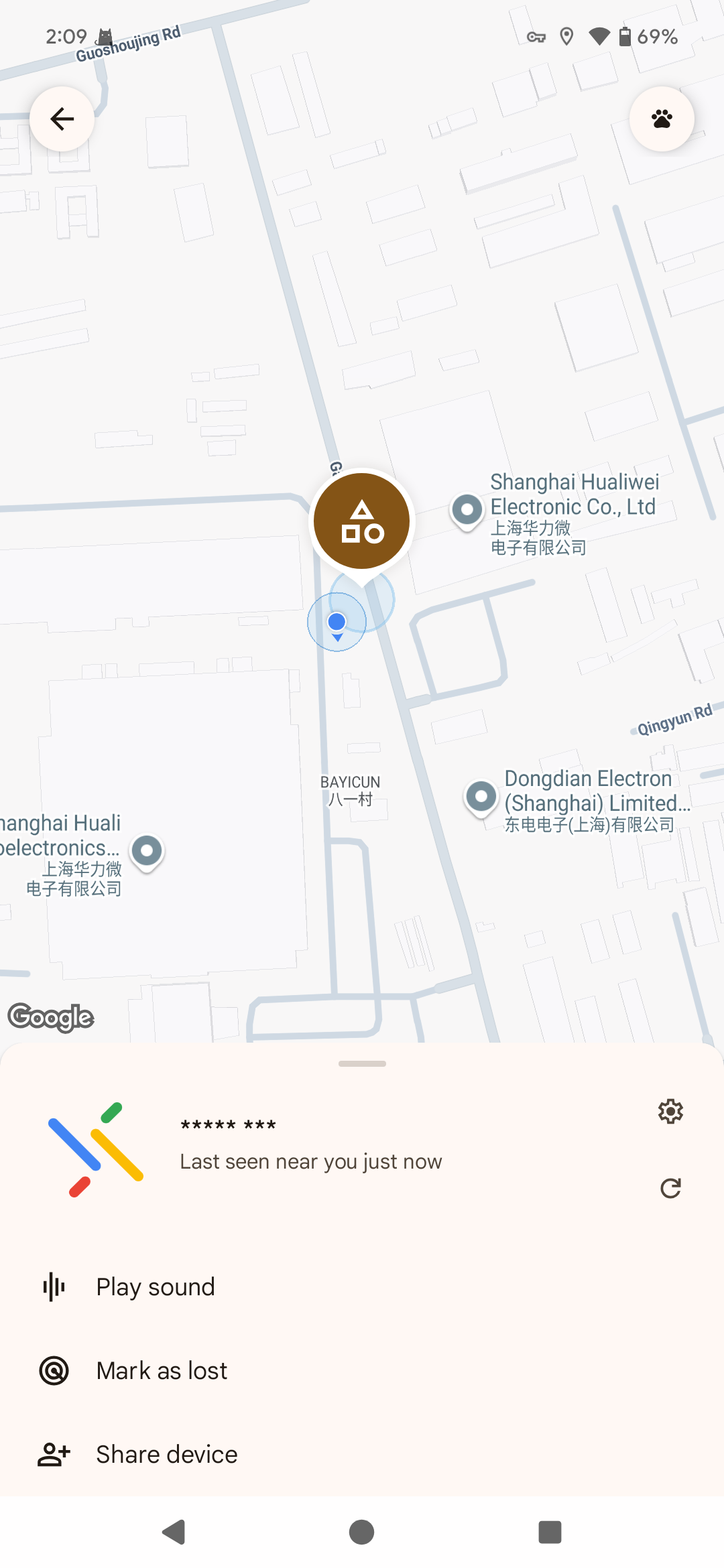
Task: Open recent apps from navigation bar
Action: coord(550,1532)
